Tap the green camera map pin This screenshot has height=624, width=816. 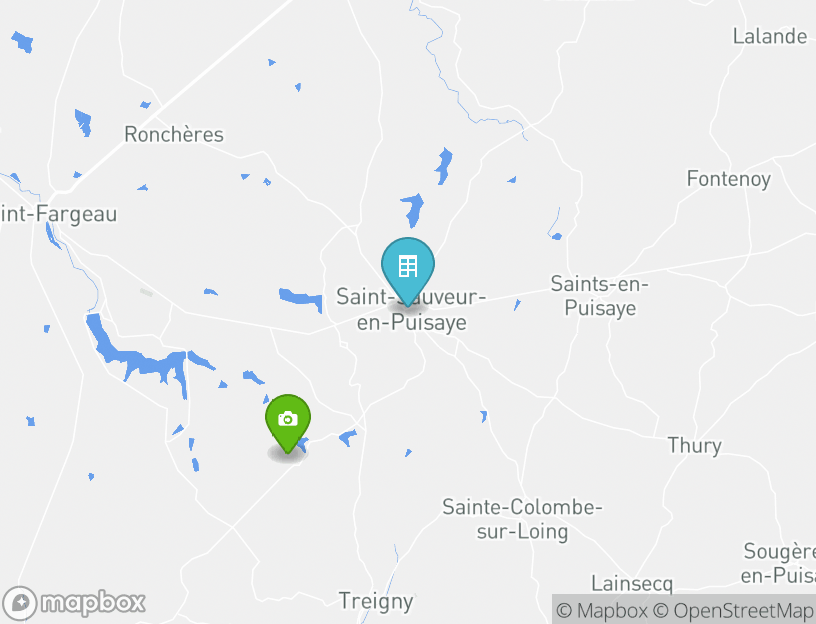pos(288,421)
